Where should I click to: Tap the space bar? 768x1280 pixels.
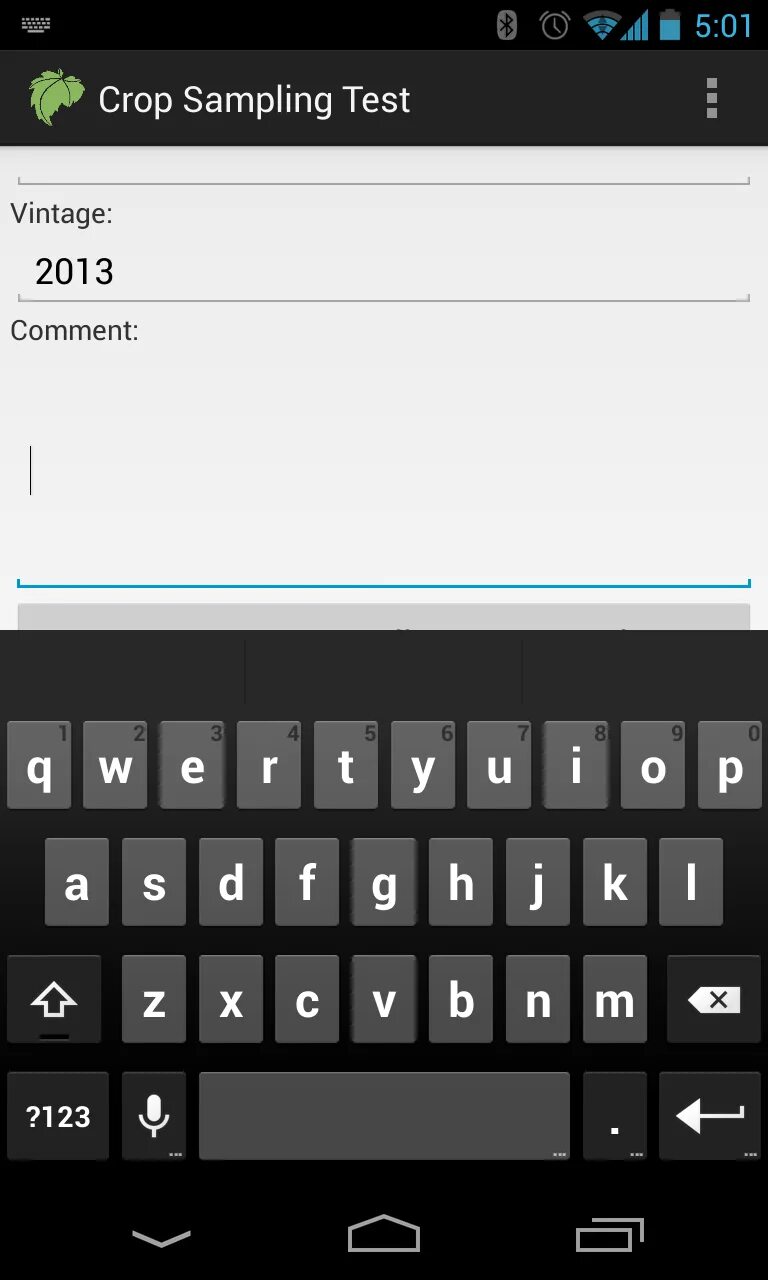coord(384,1116)
